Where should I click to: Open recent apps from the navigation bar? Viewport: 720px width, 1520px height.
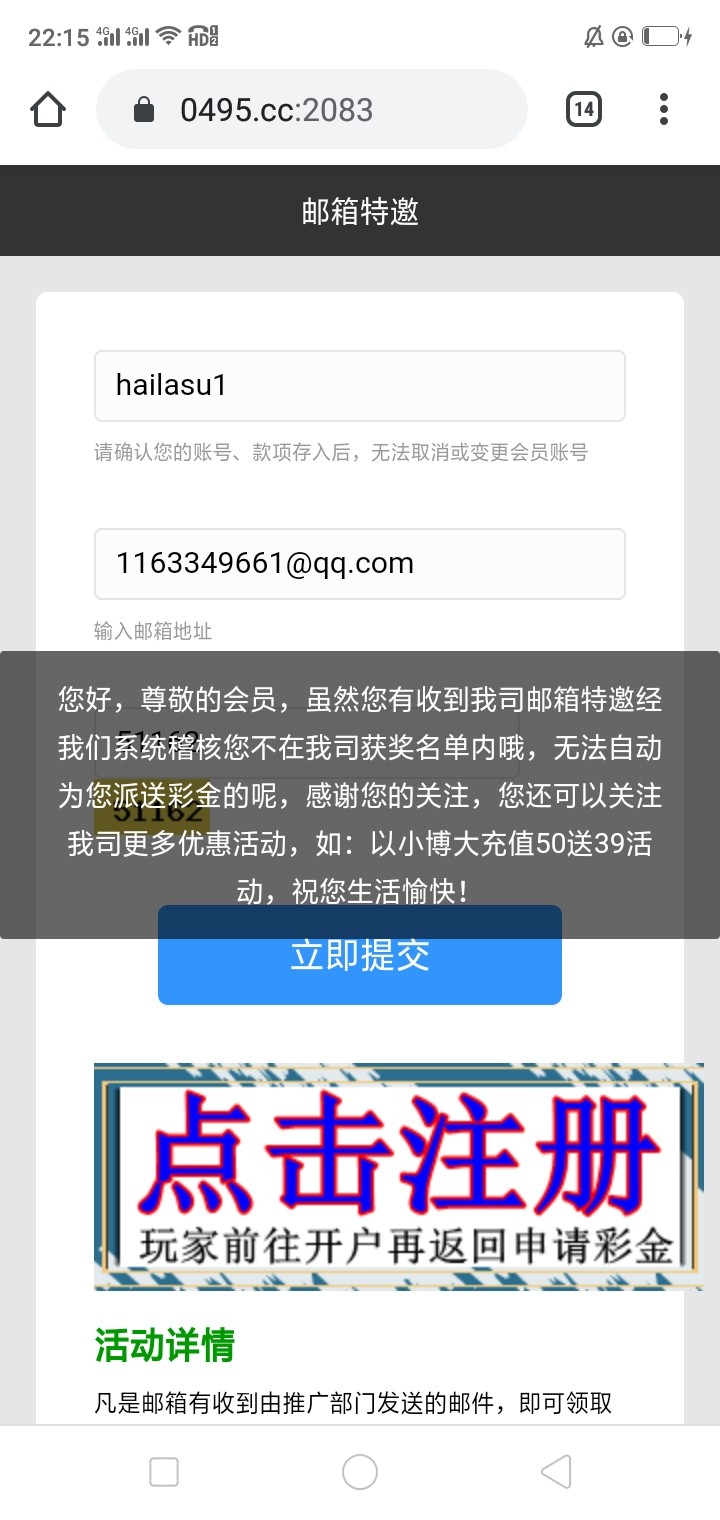(x=164, y=1471)
